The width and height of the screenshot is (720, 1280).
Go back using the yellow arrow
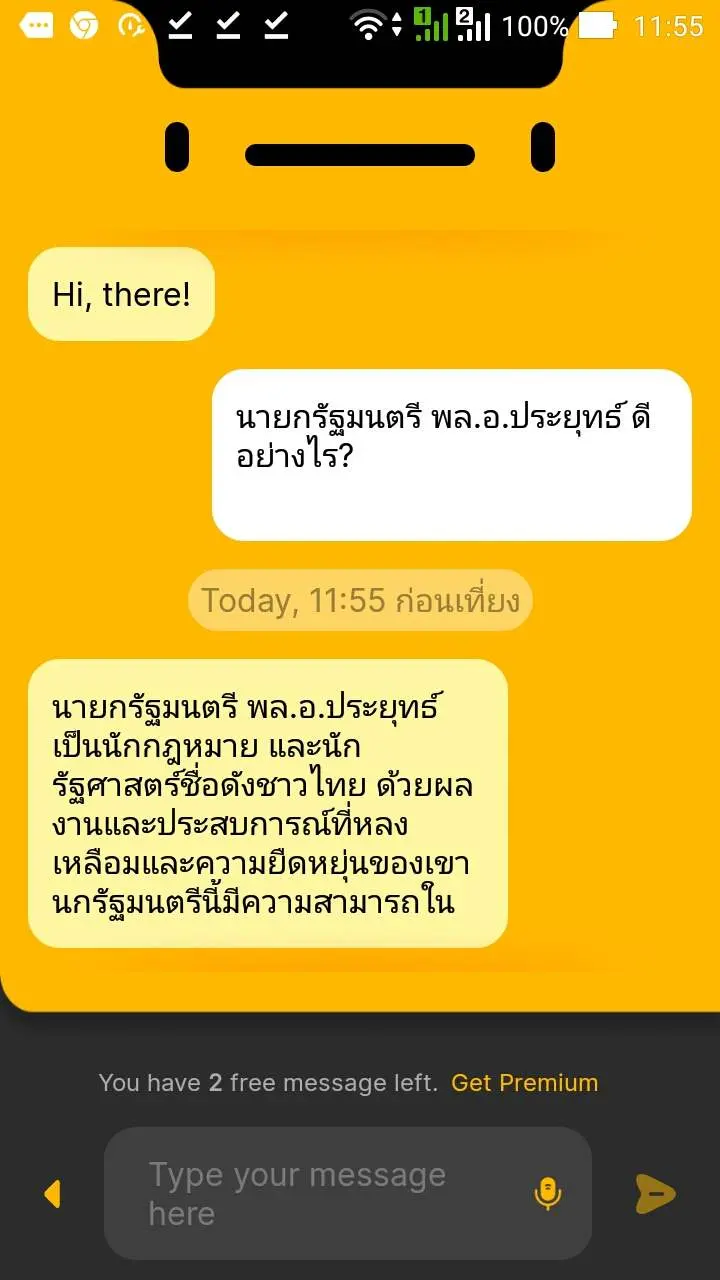click(52, 1193)
